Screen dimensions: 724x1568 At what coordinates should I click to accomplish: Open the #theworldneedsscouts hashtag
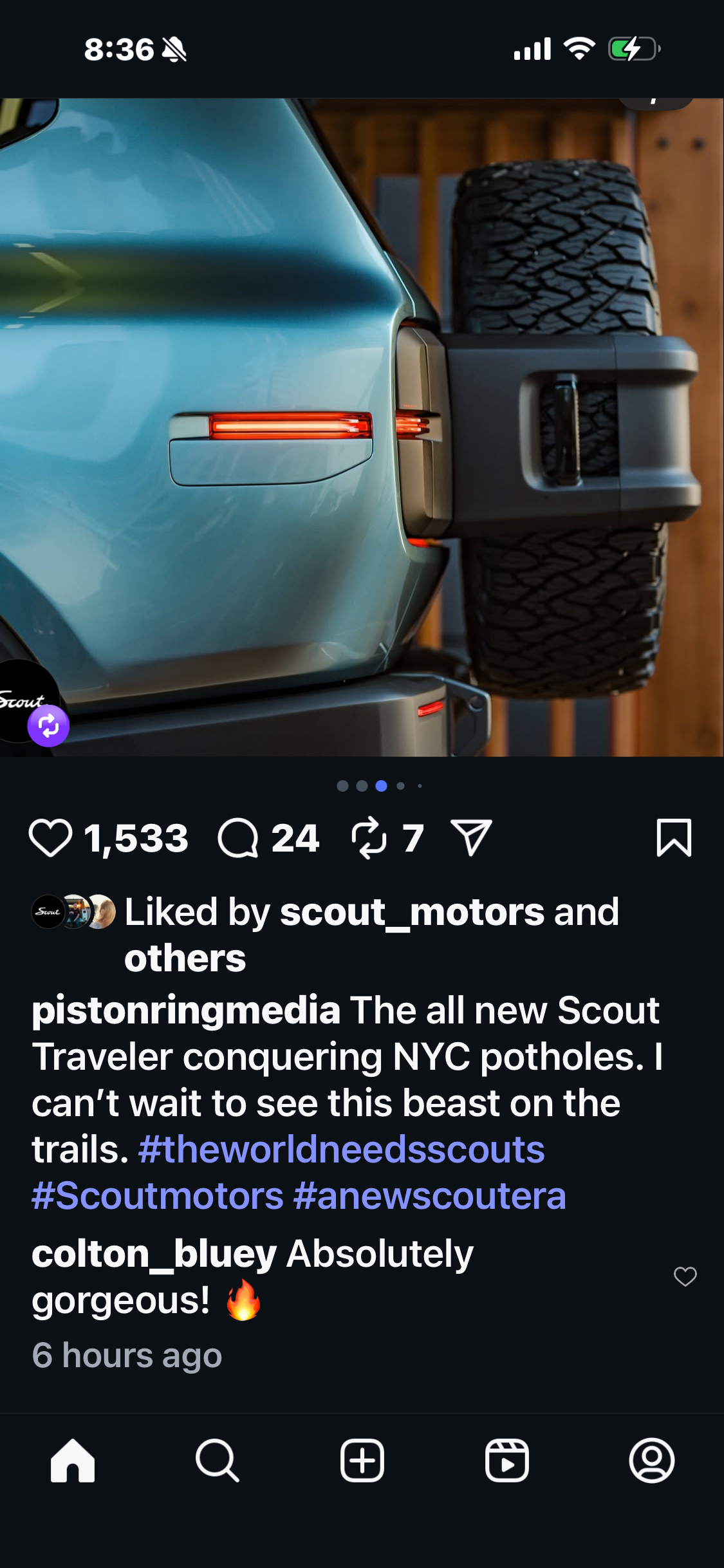point(341,1150)
